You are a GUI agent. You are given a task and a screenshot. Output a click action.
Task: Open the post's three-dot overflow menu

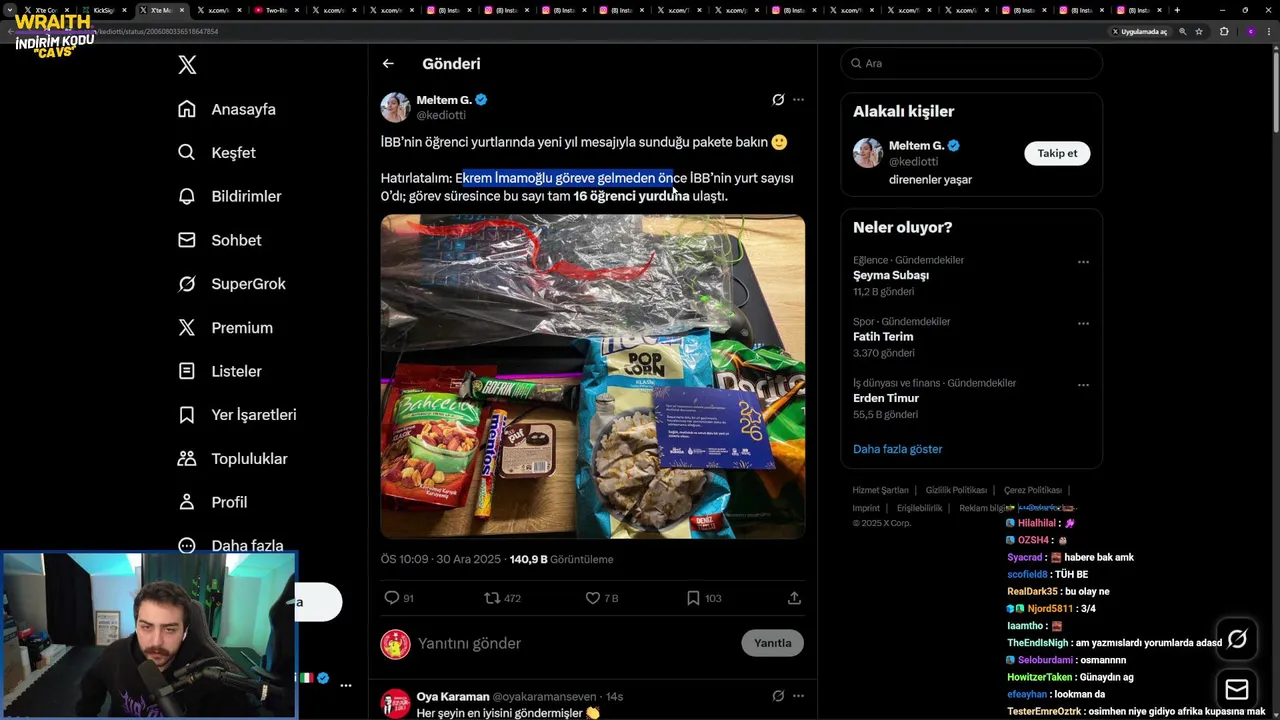(798, 100)
